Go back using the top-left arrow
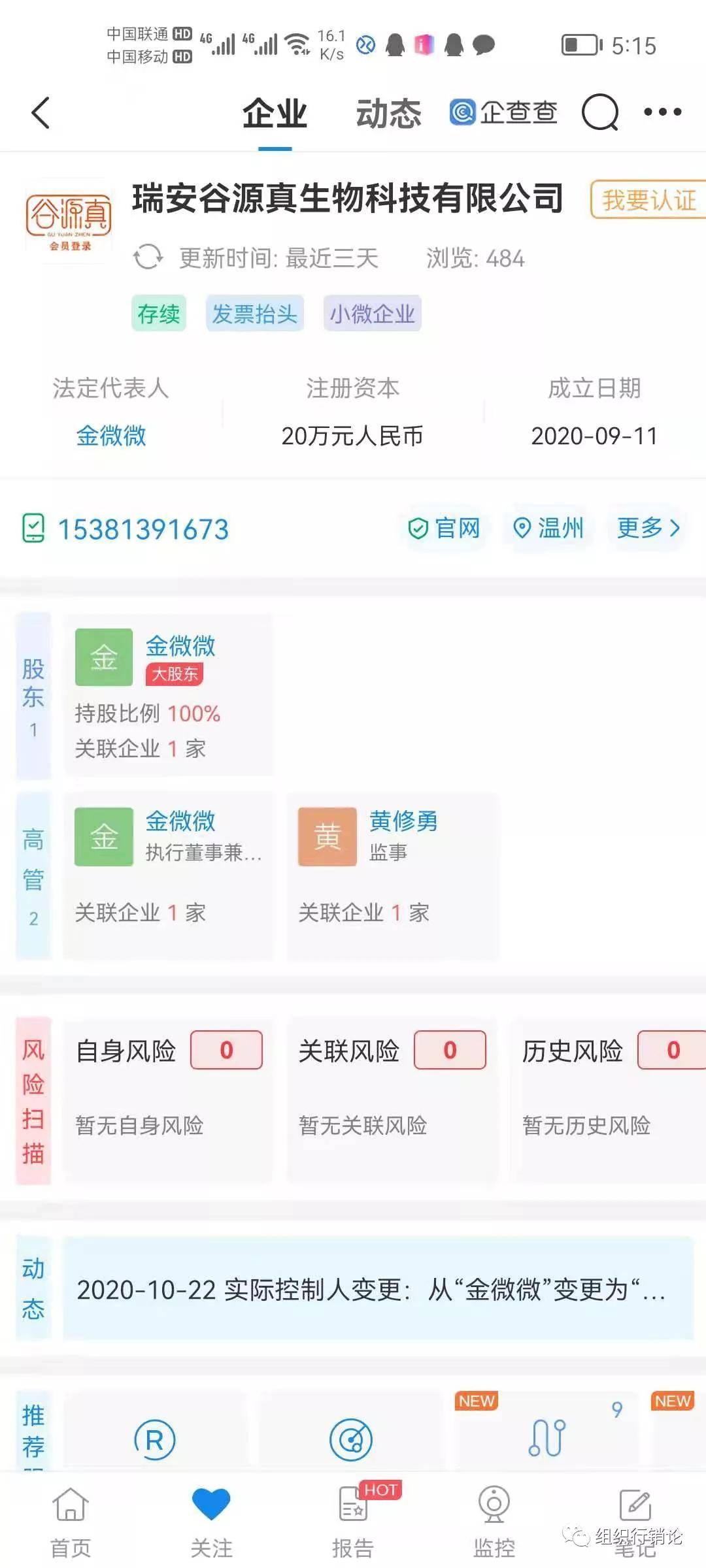The image size is (706, 1568). pos(41,113)
